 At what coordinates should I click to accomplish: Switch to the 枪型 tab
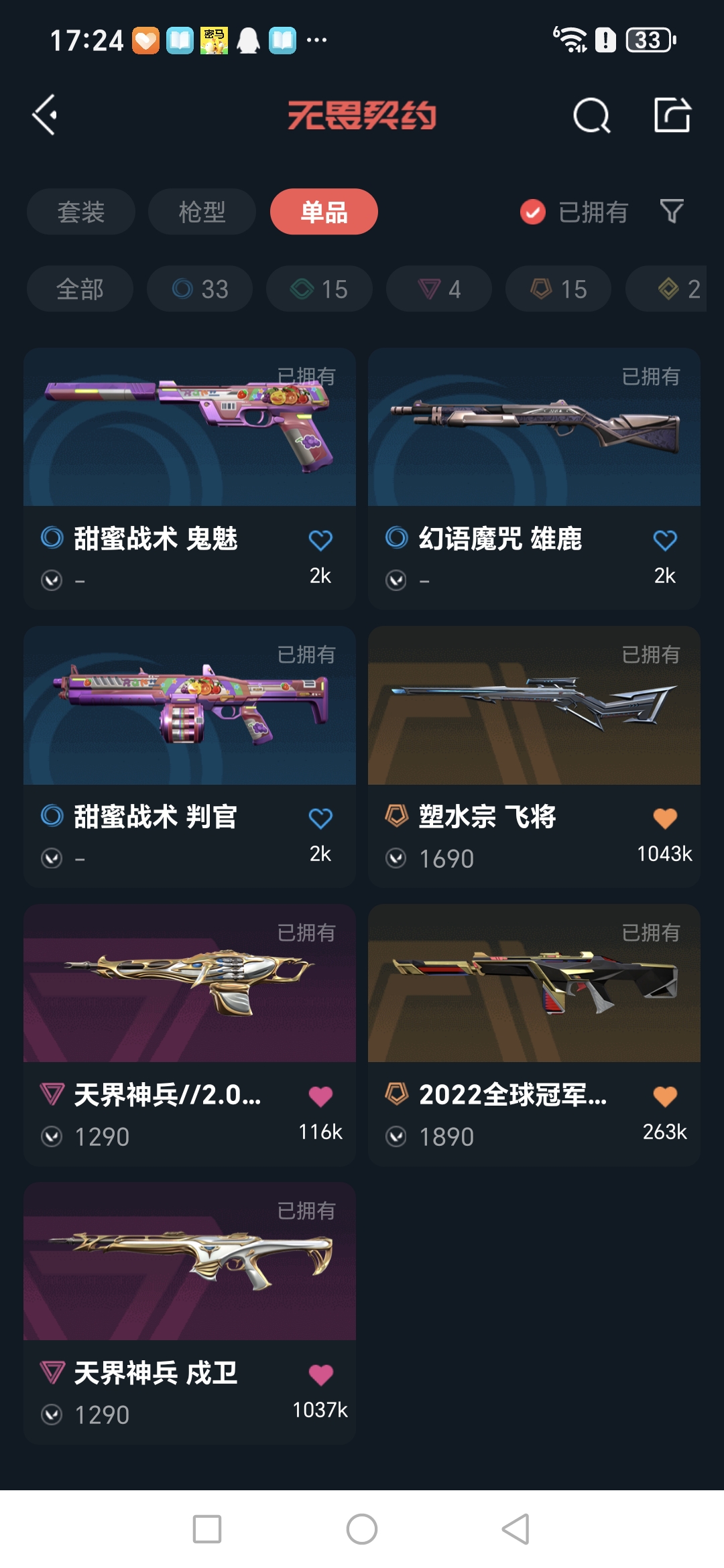pos(202,212)
